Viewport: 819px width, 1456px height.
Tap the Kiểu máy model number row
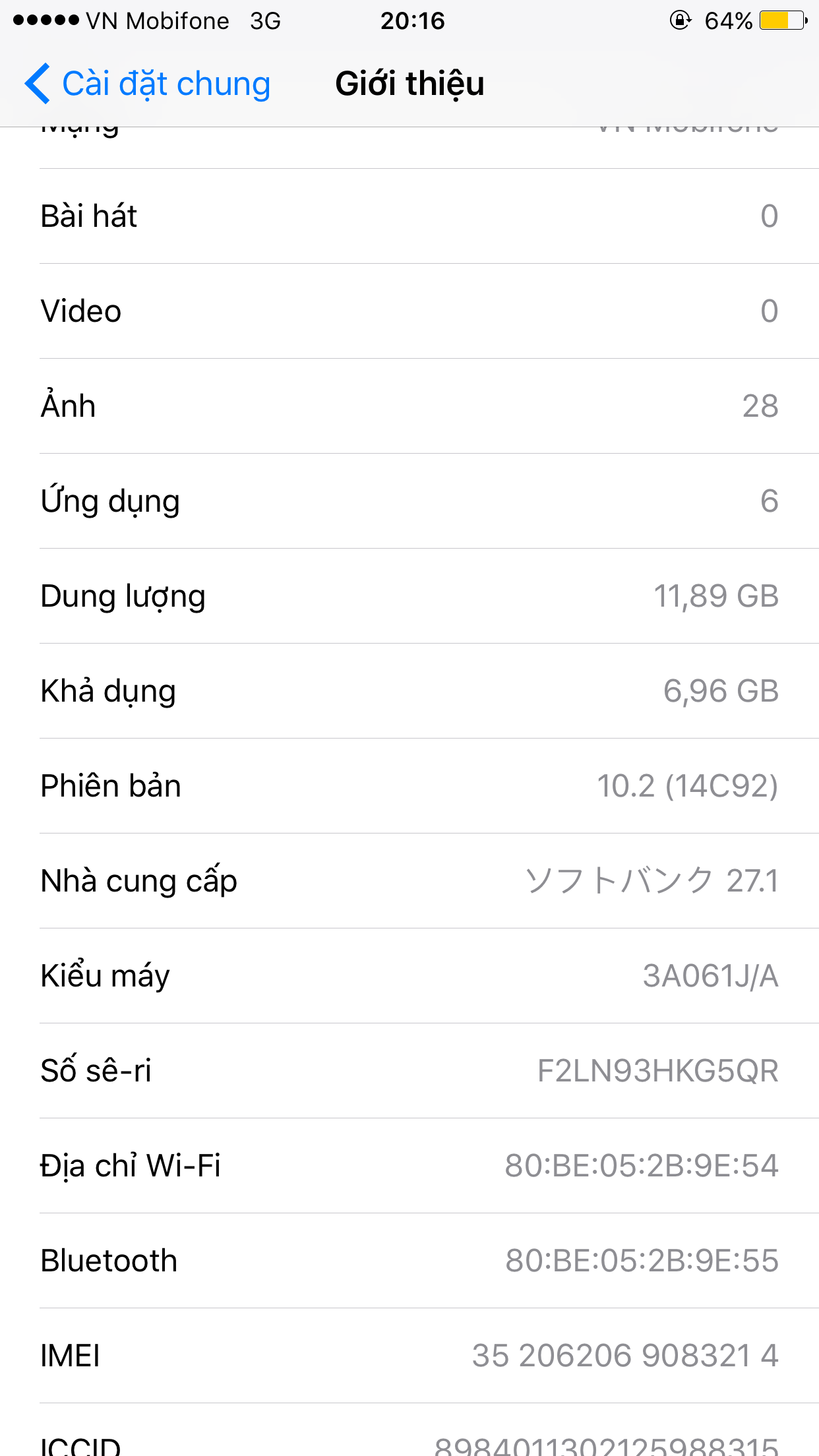[x=409, y=976]
